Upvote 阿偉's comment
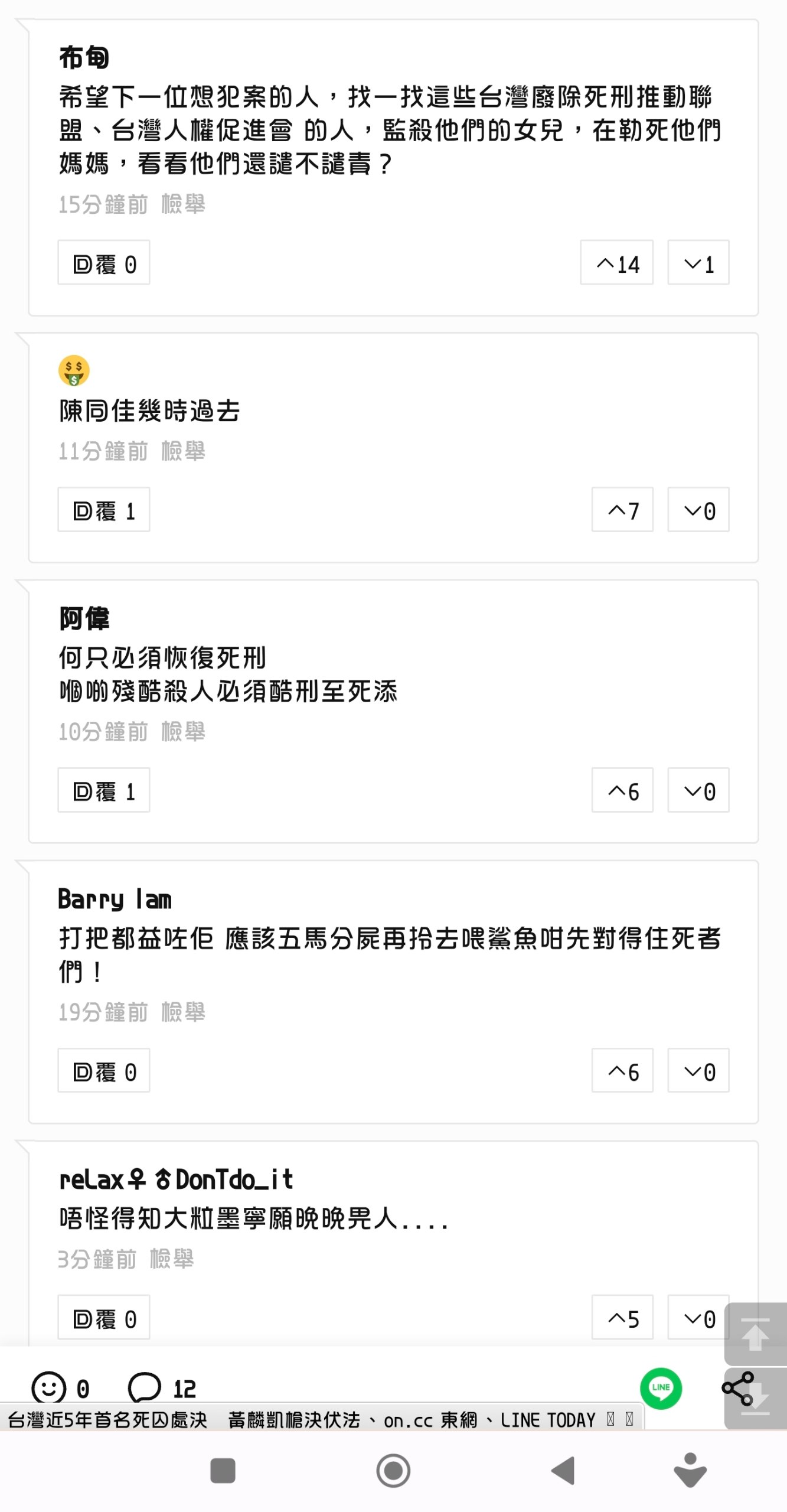 [x=622, y=790]
